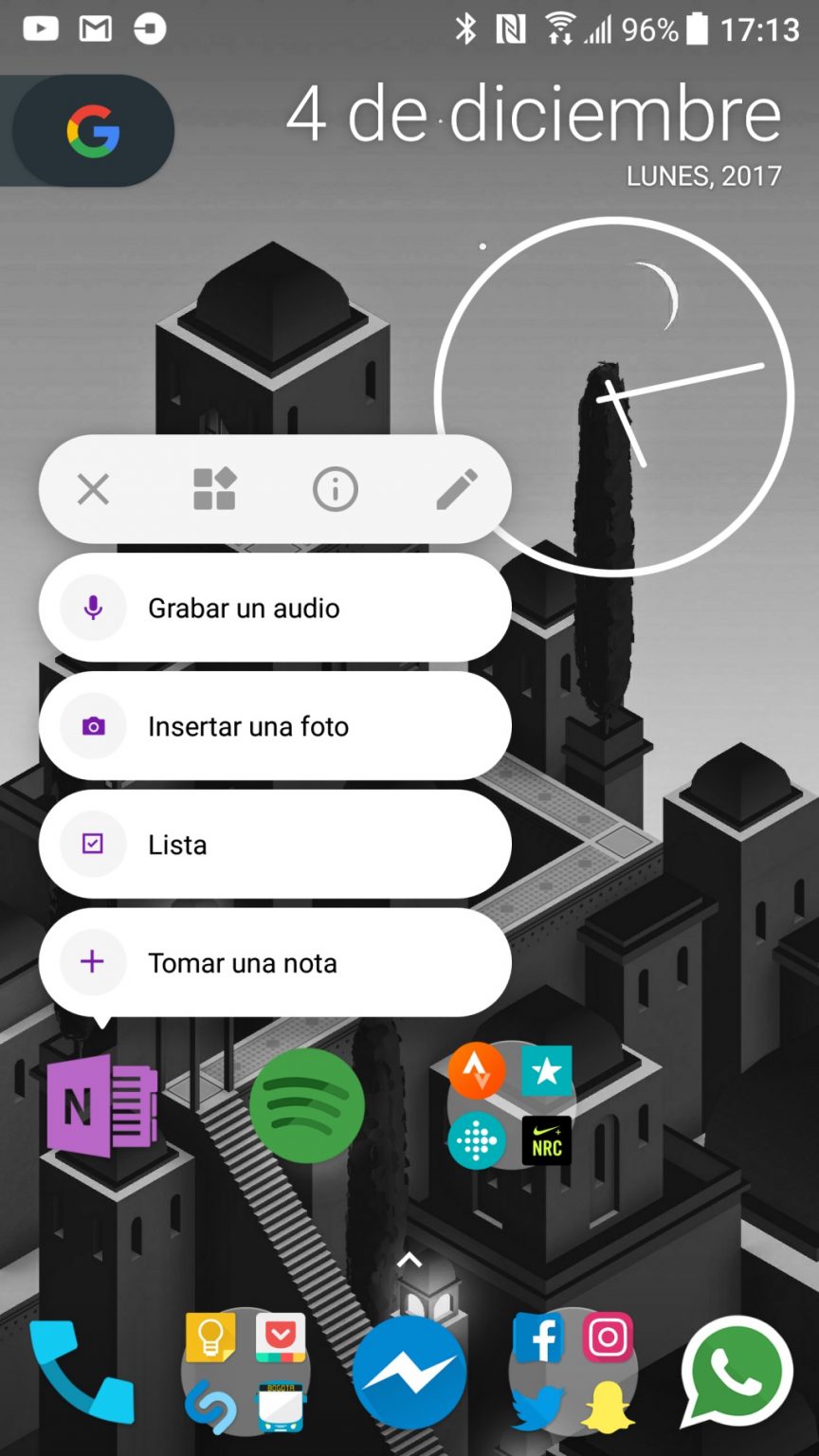Tap the info icon in widget options
Image resolution: width=819 pixels, height=1456 pixels.
(x=335, y=489)
